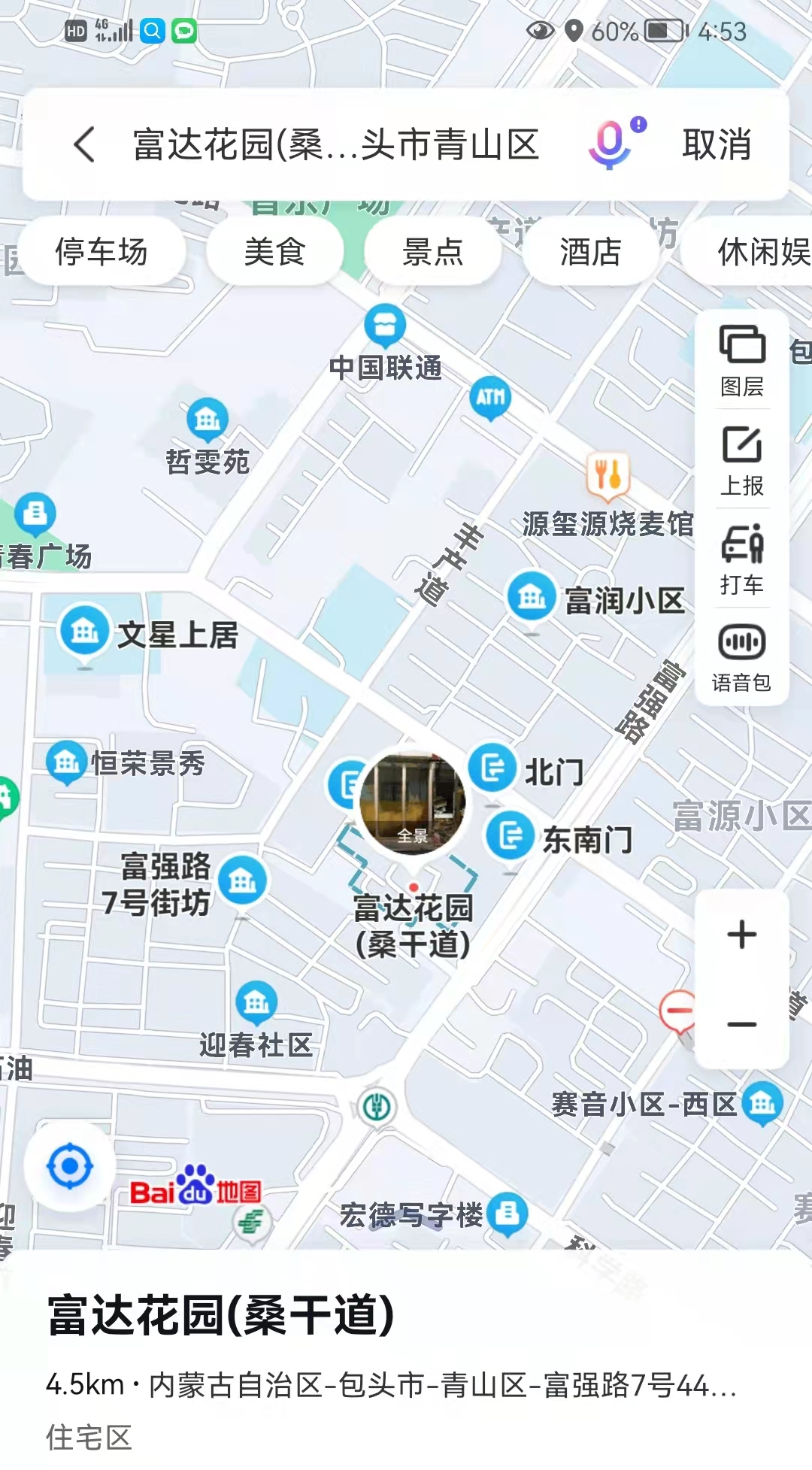Tap the search field with 富达花园 text
This screenshot has height=1470, width=812.
coord(335,144)
